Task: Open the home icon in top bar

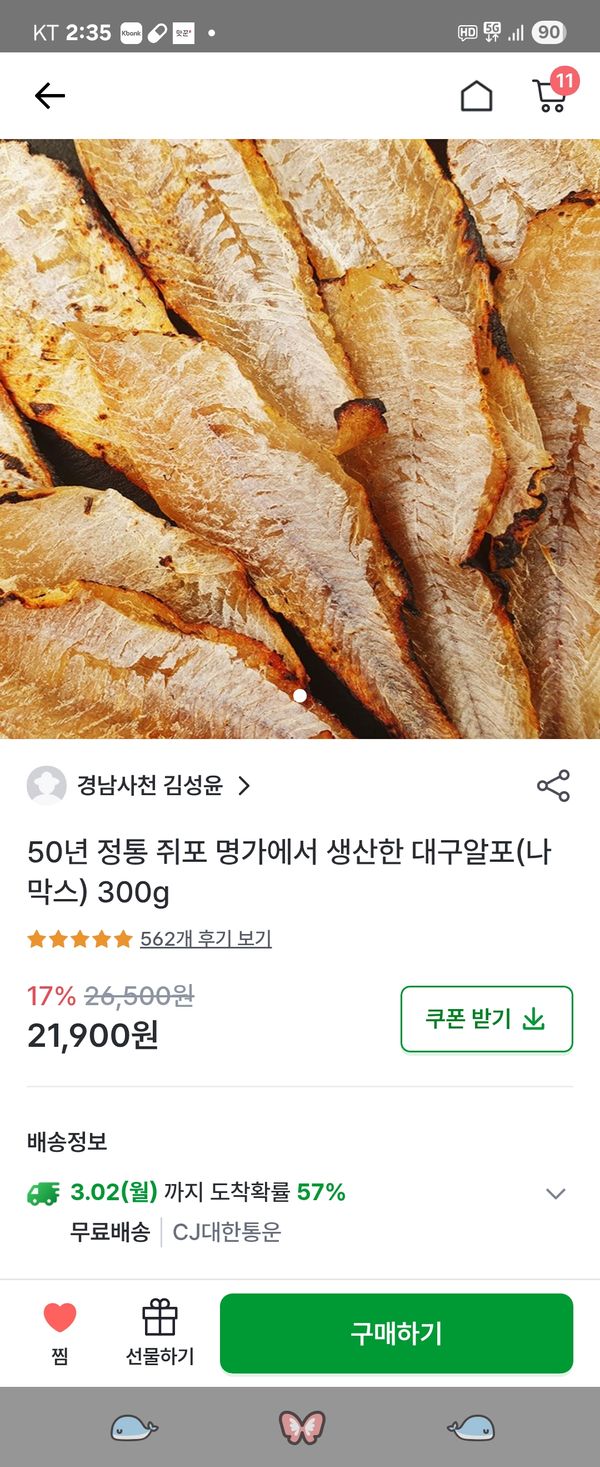Action: point(476,96)
